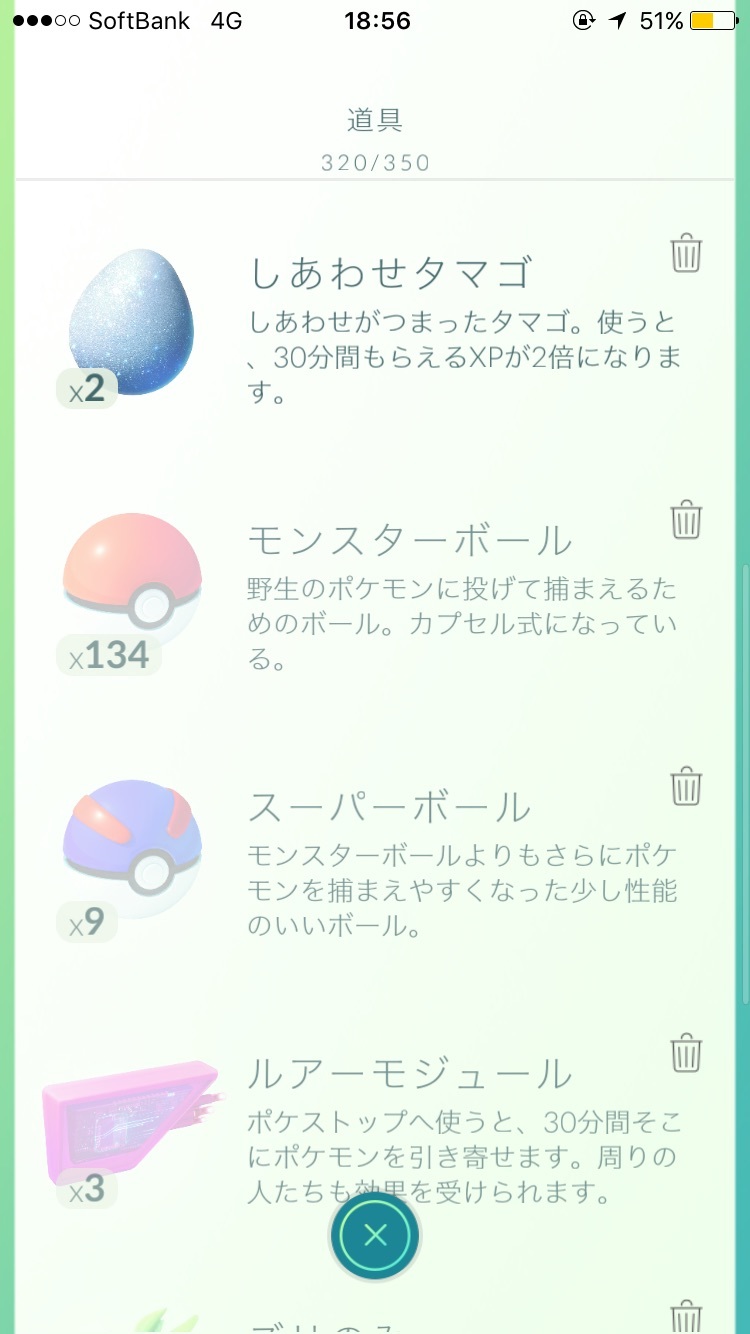This screenshot has width=750, height=1334.
Task: Select the ルアーモジュール item
Action: 130,1110
